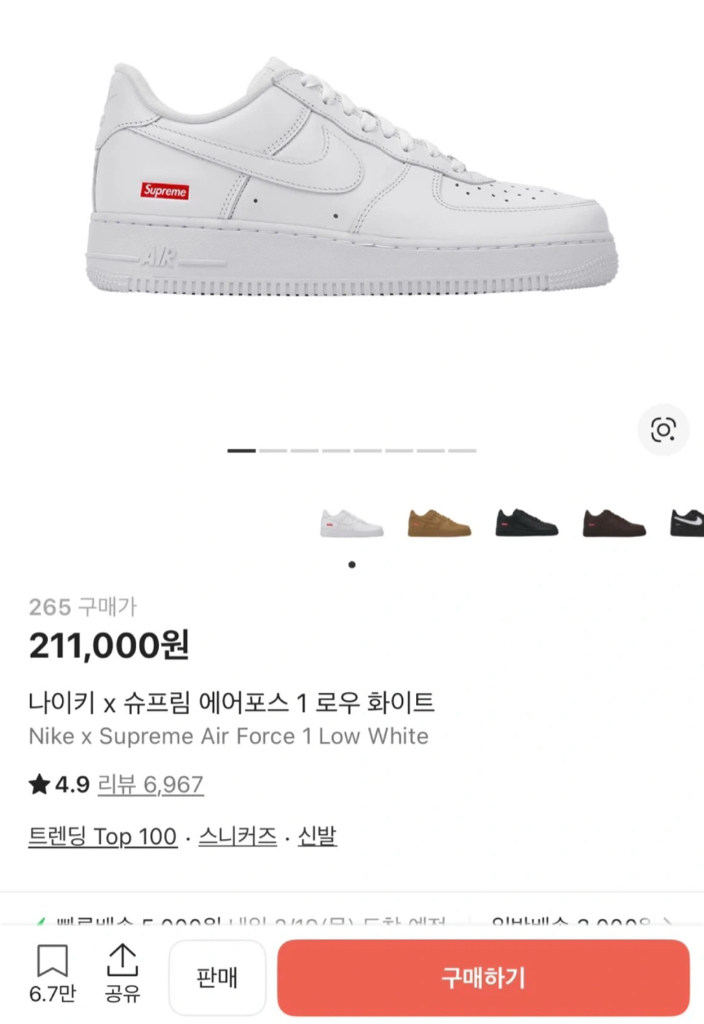Open the visual search camera icon

[663, 430]
